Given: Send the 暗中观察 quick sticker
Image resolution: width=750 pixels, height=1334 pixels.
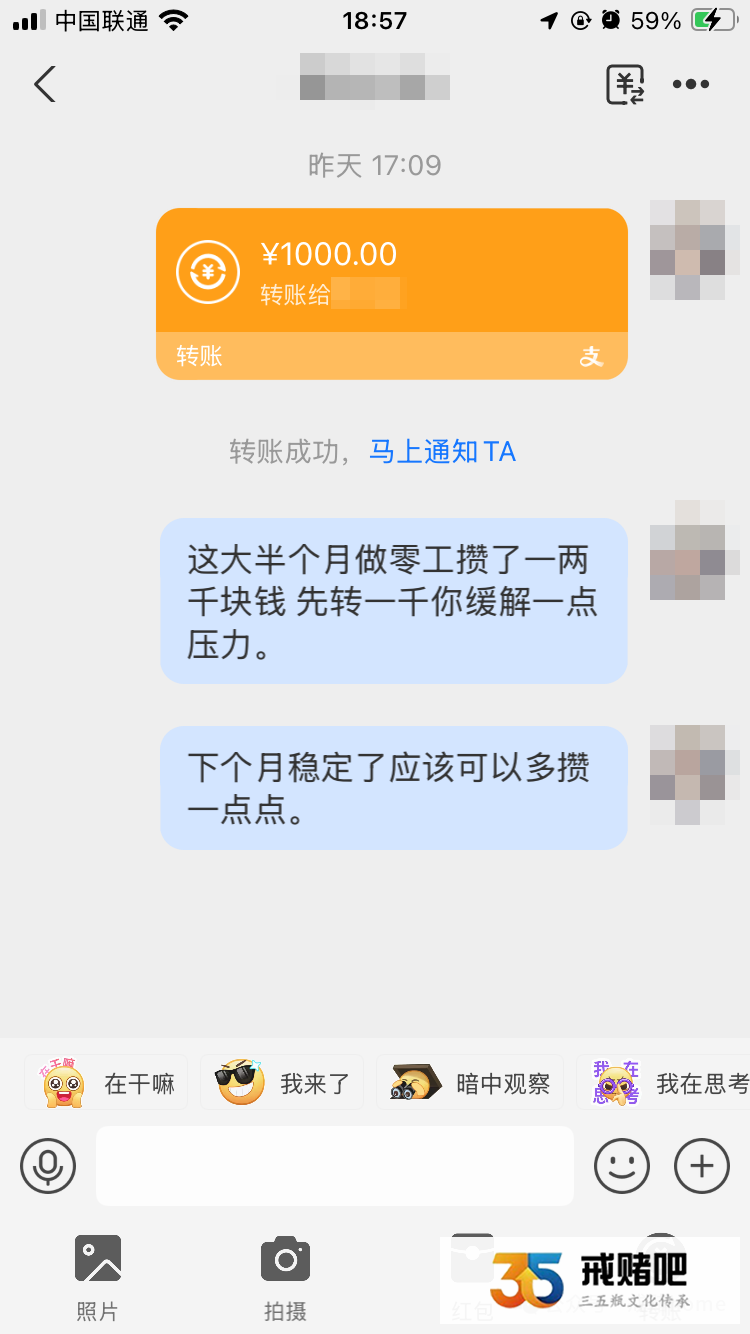Looking at the screenshot, I should (470, 1083).
